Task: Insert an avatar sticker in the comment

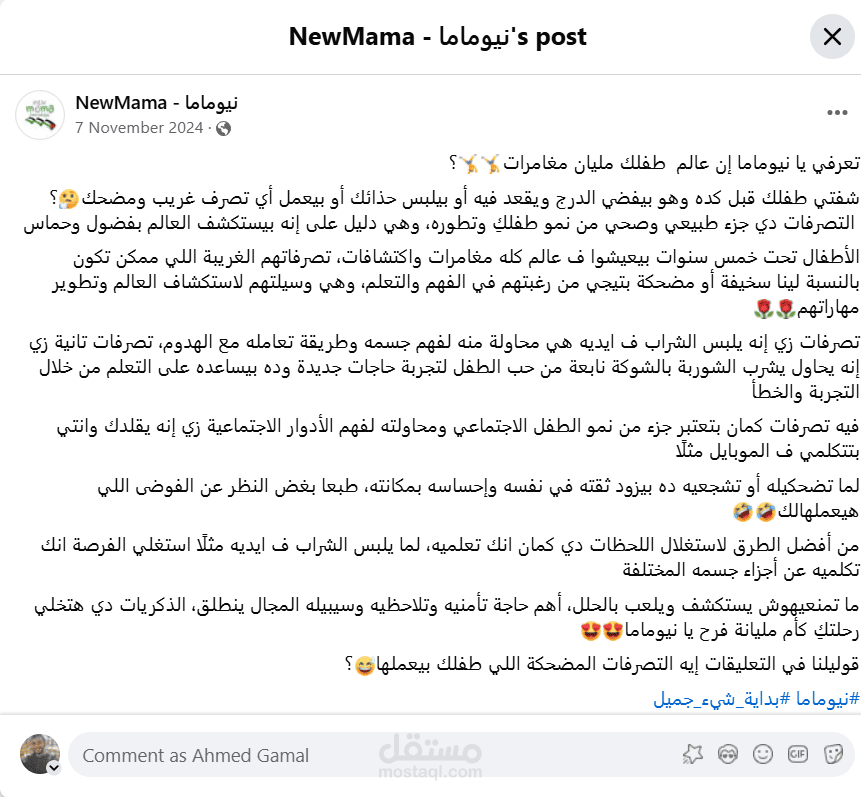Action: pos(728,755)
